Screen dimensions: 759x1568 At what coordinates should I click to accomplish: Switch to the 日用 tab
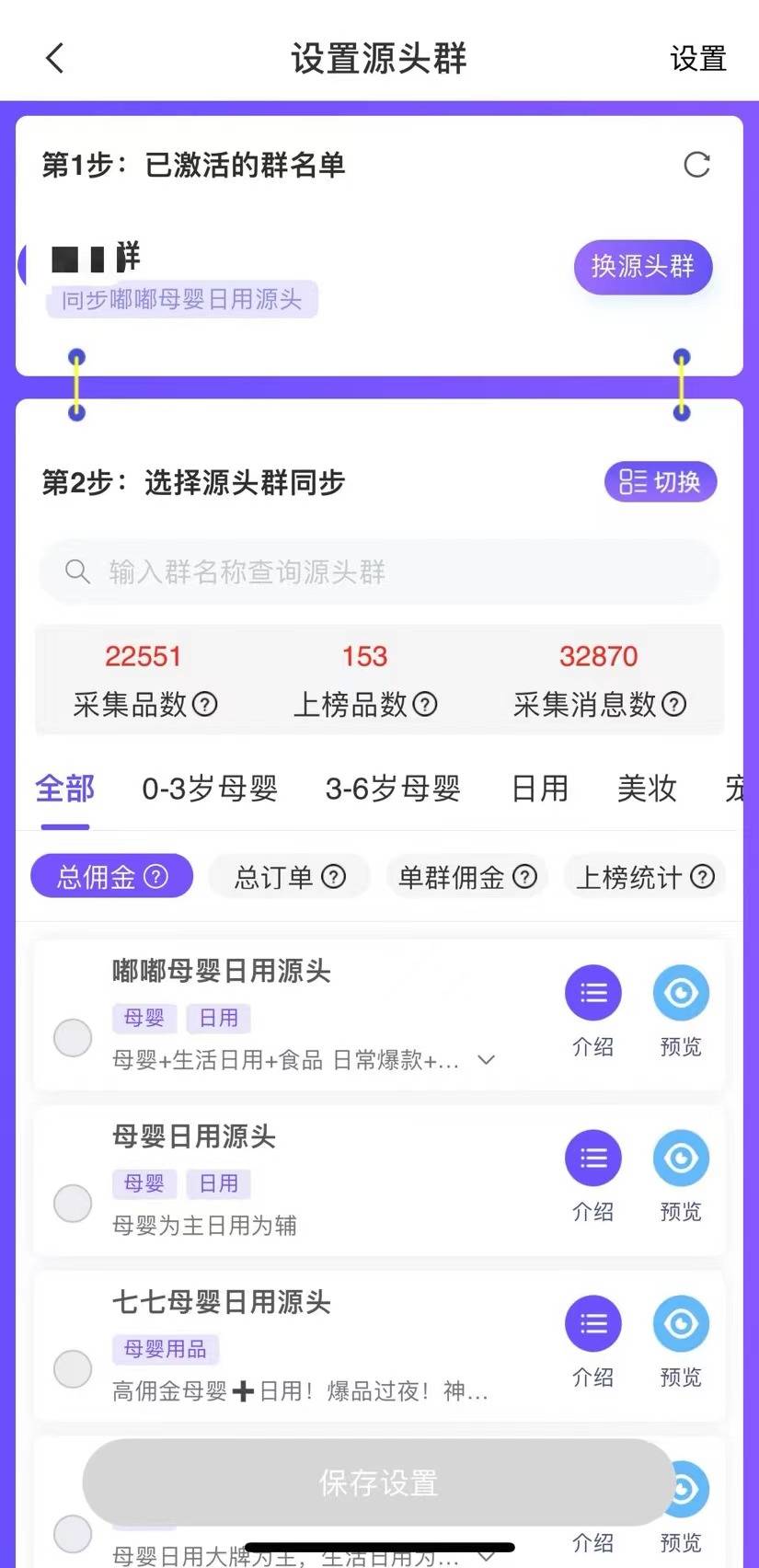tap(539, 789)
